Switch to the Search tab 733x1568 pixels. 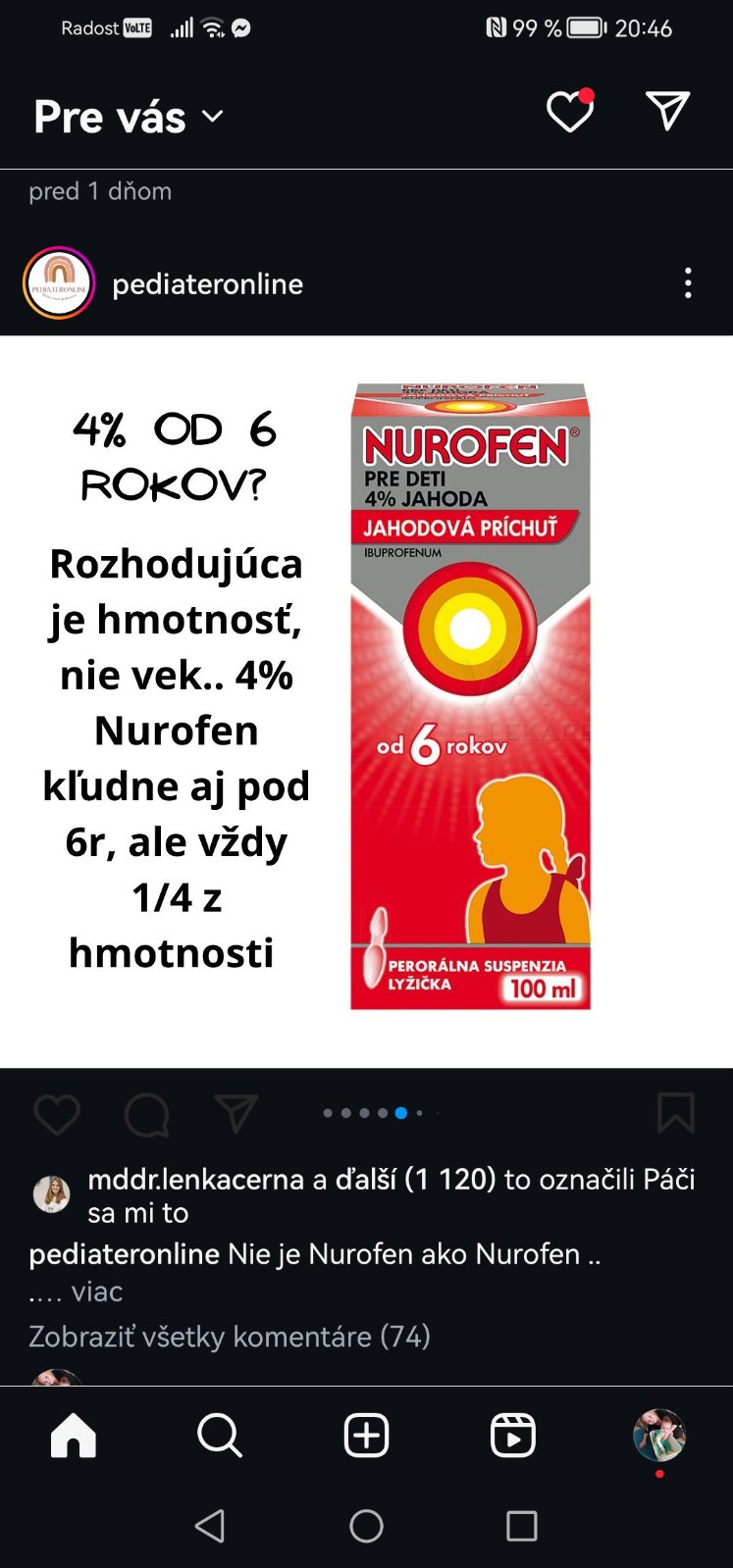(x=219, y=1436)
